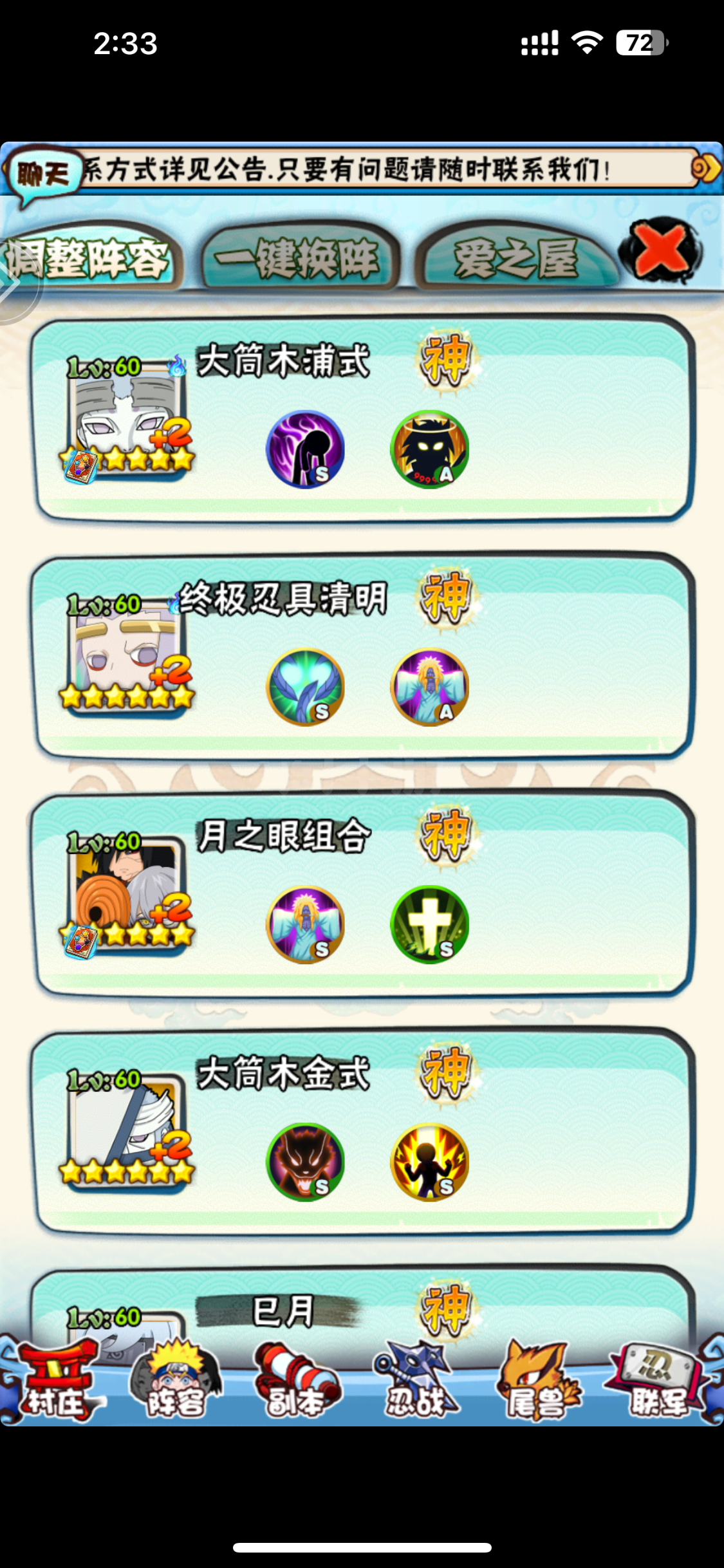Tap the gold icon beside announcement banner
This screenshot has width=724, height=1568.
click(x=705, y=169)
